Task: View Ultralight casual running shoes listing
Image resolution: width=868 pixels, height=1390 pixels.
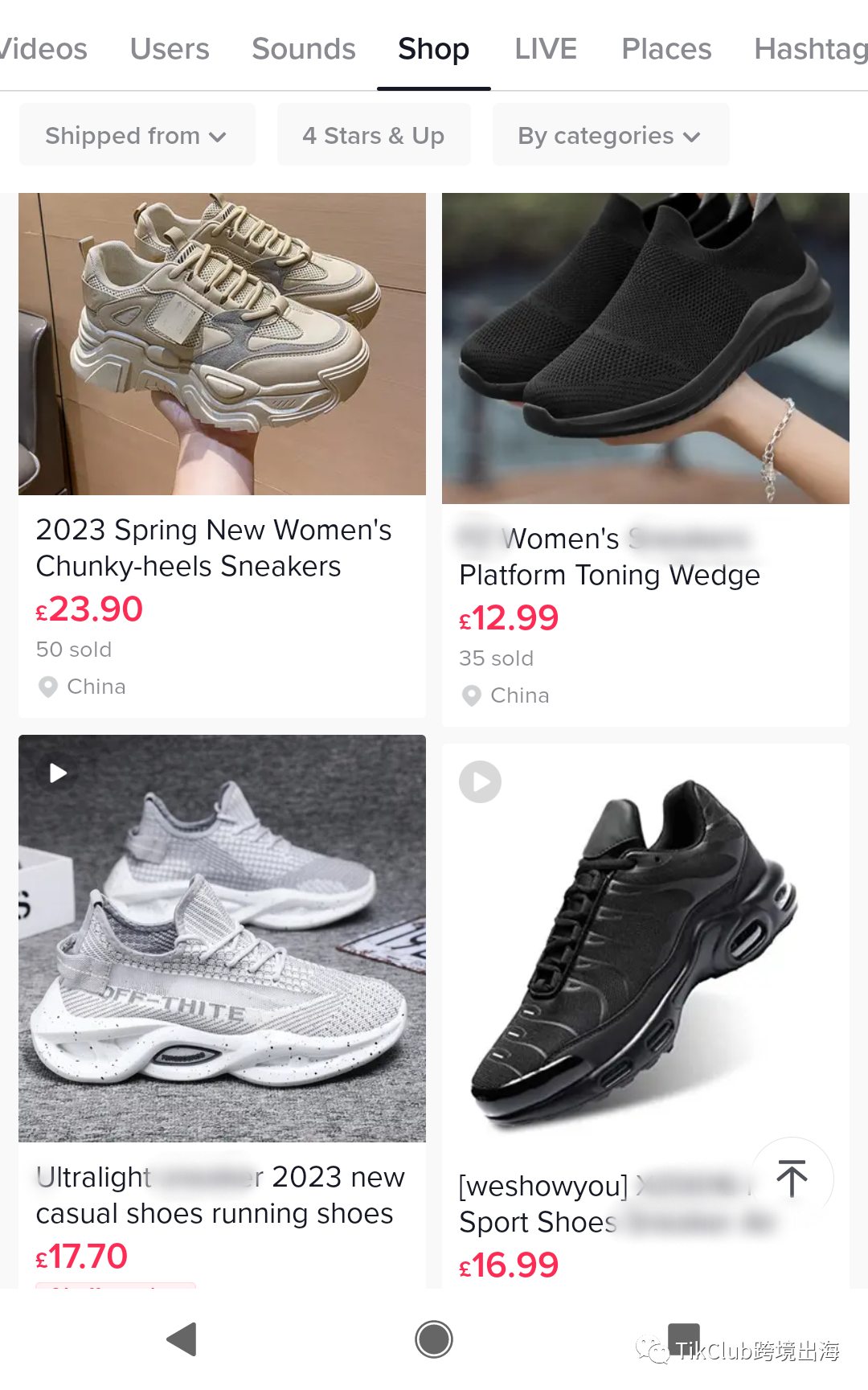Action: (223, 1011)
